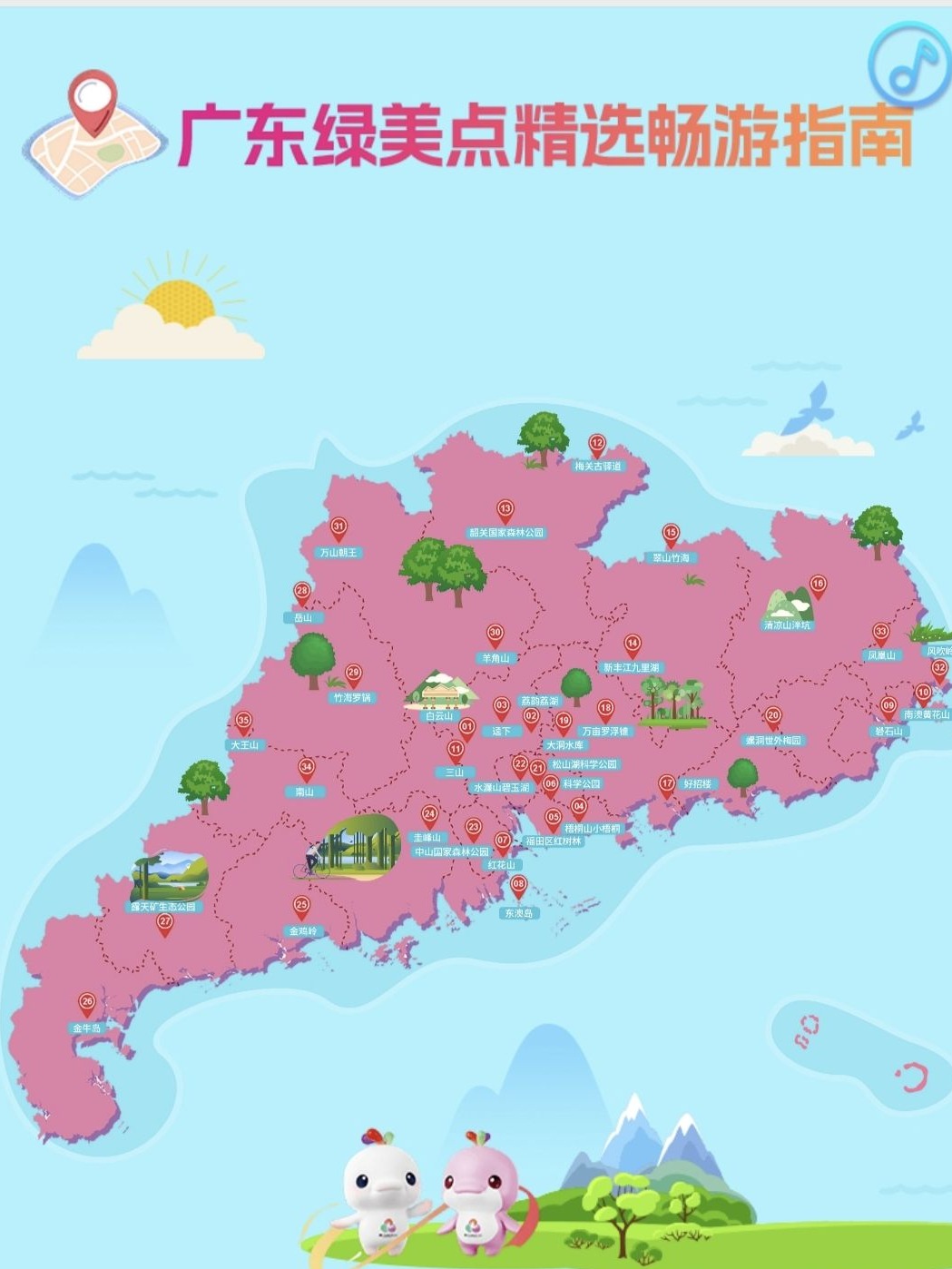Open pin 26 金牛岛
Image resolution: width=952 pixels, height=1269 pixels.
click(x=87, y=1004)
